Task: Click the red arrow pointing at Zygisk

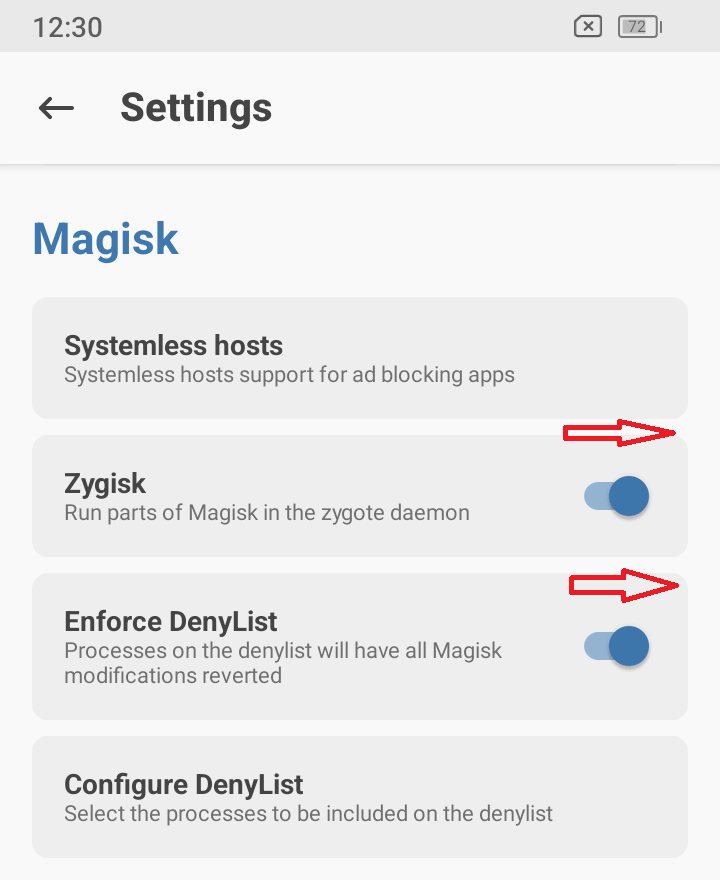Action: coord(620,433)
